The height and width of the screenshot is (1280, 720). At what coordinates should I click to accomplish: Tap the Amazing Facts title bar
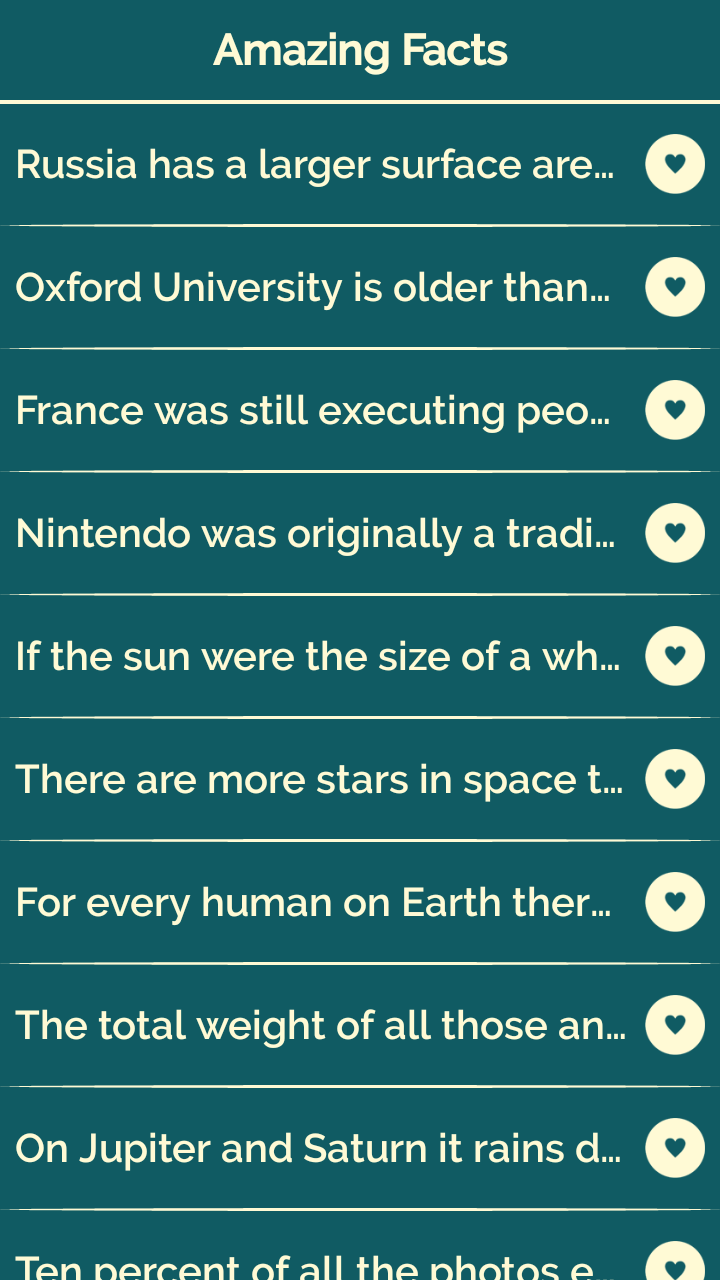360,49
